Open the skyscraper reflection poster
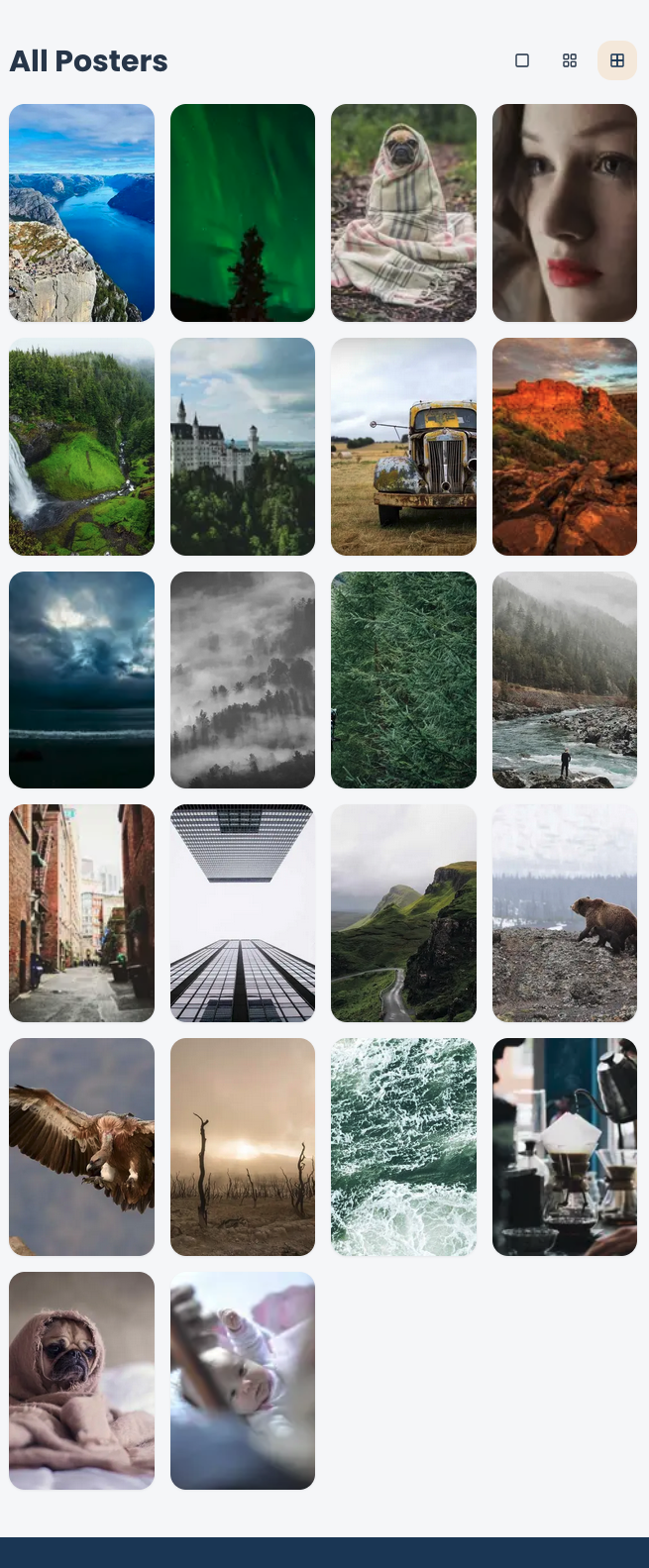This screenshot has width=649, height=1568. click(243, 913)
